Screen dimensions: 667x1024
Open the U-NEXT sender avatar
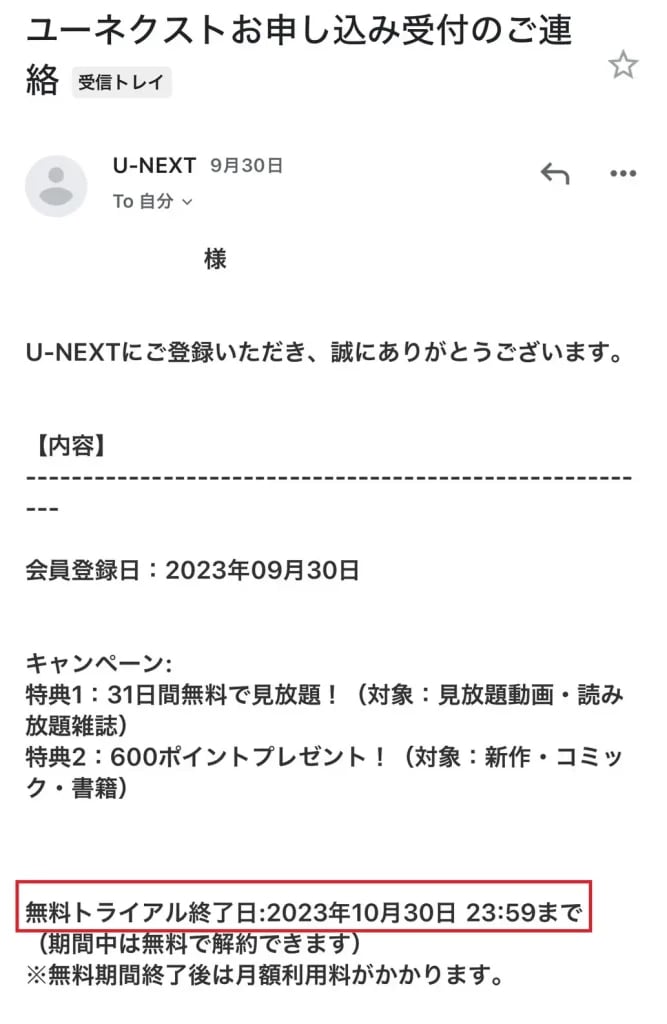(x=56, y=185)
